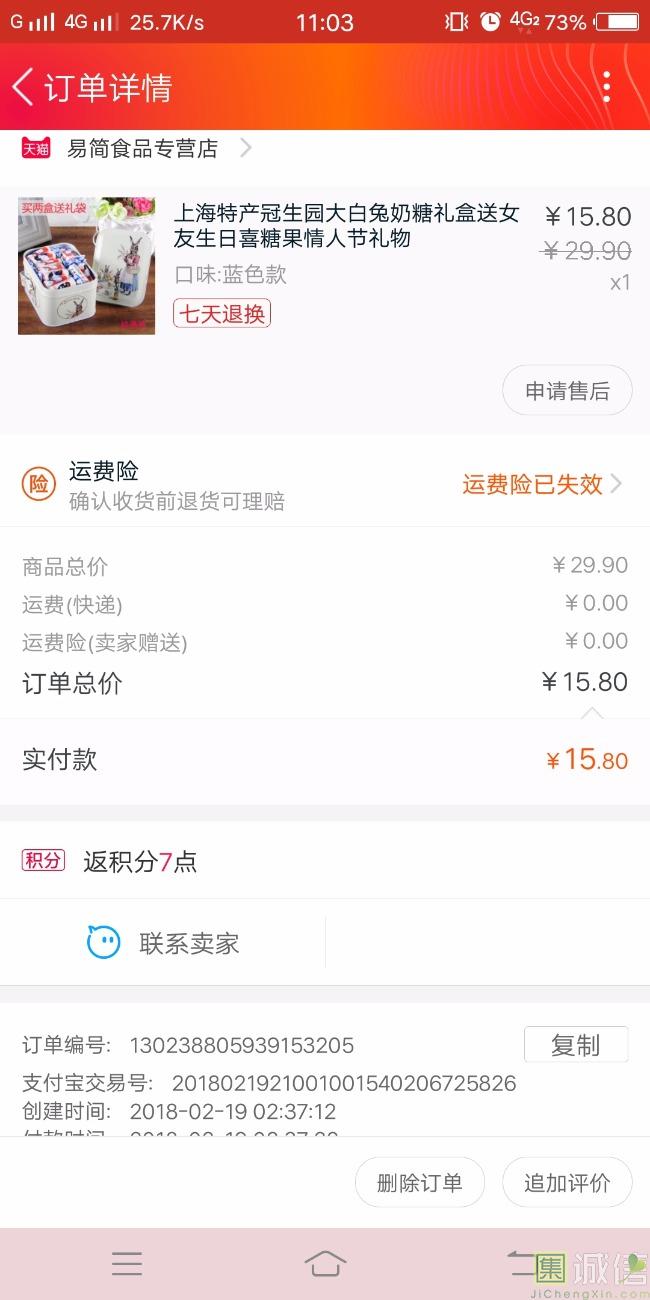This screenshot has height=1300, width=650.
Task: Open the system menu button
Action: point(127,1263)
